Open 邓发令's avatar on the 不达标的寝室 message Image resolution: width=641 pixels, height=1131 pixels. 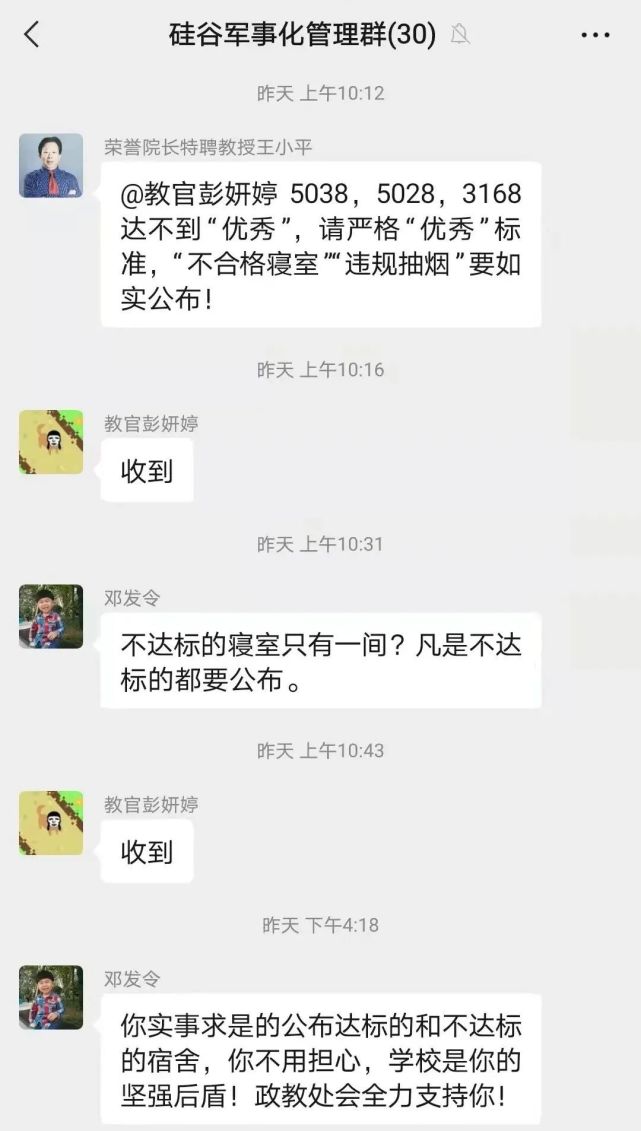pos(51,617)
